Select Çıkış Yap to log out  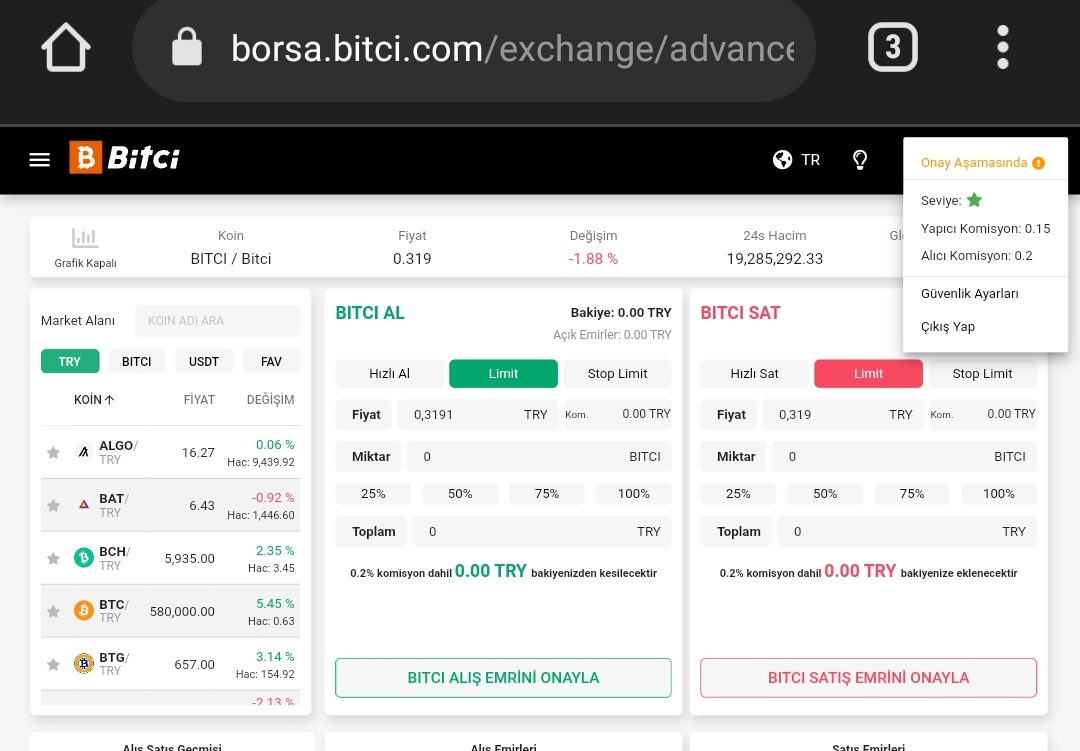pos(947,327)
